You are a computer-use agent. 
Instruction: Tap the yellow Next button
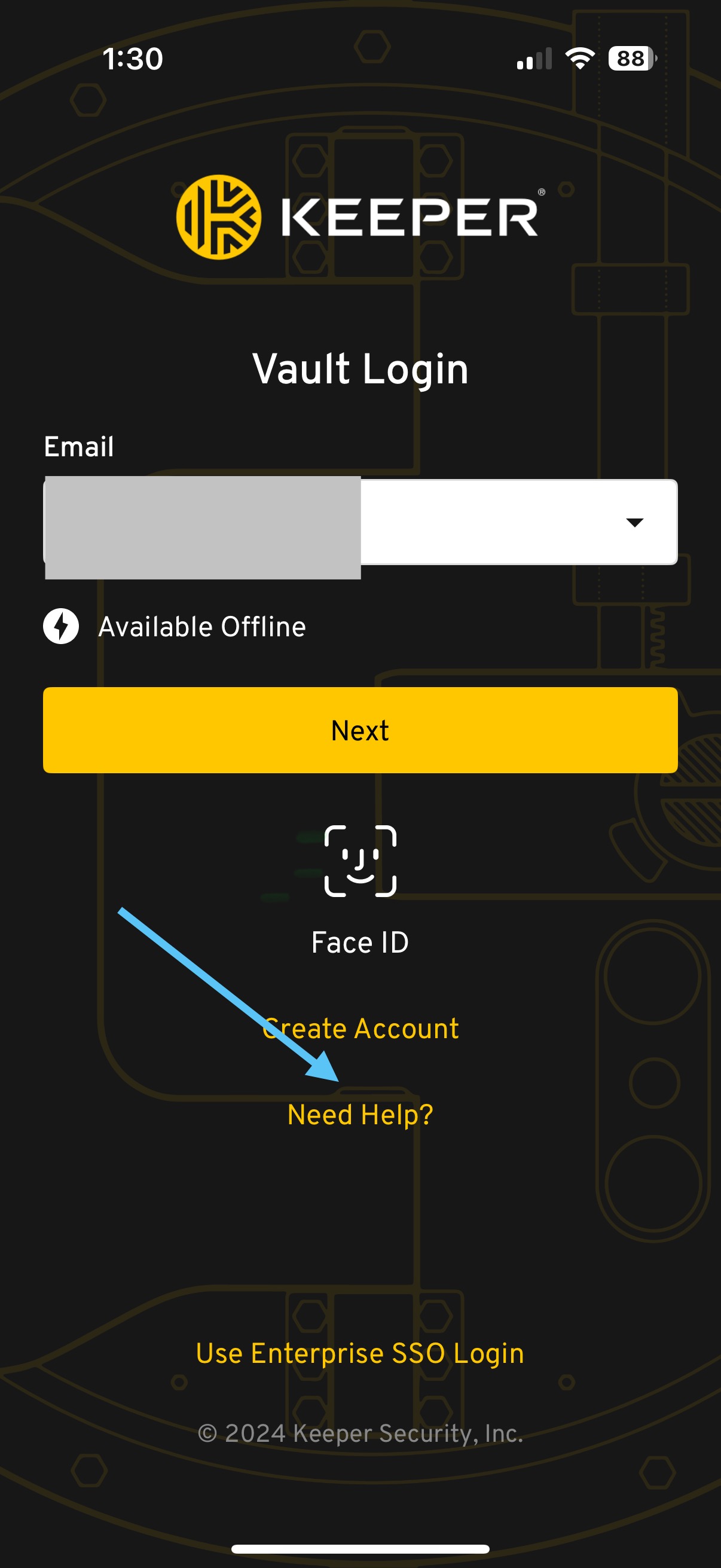(x=360, y=730)
